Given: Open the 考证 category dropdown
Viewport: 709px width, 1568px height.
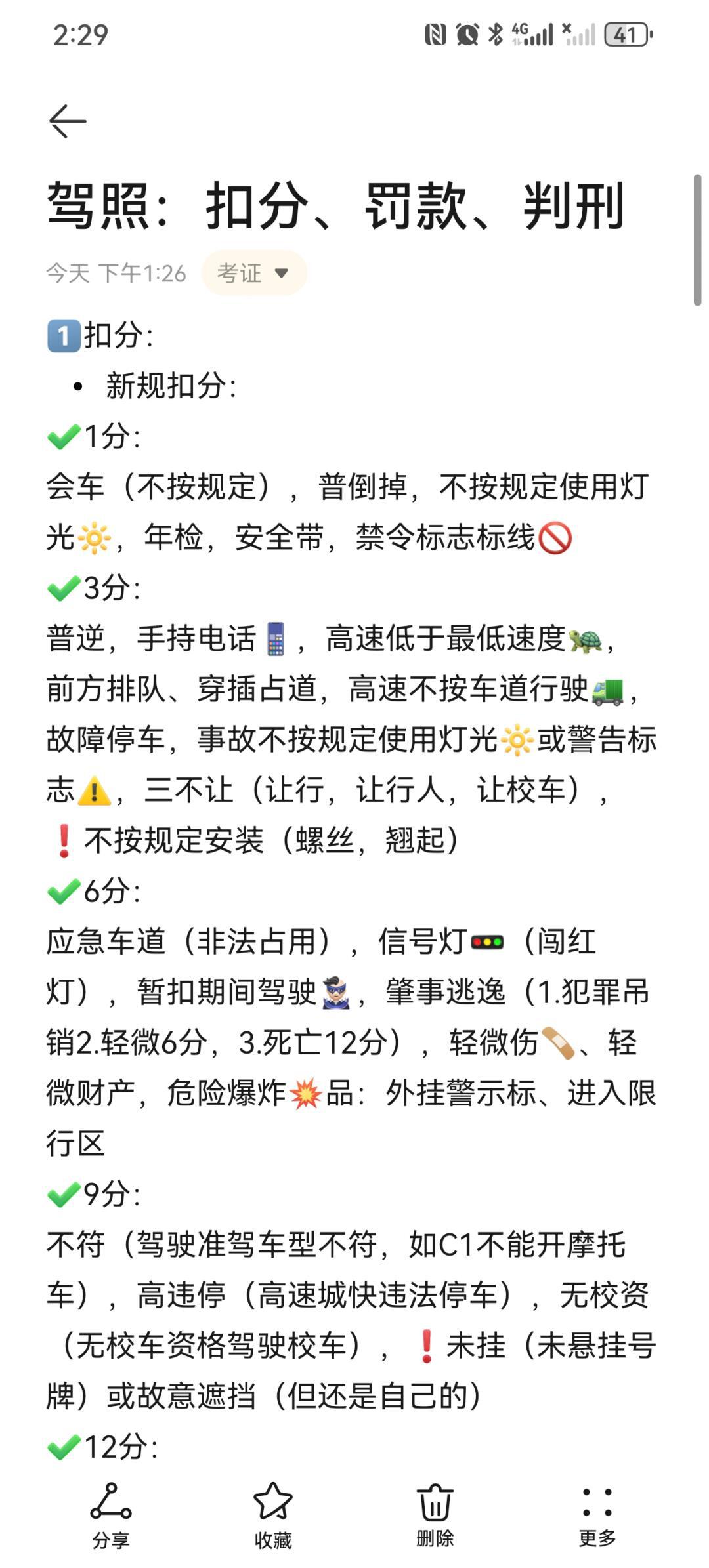Looking at the screenshot, I should point(254,273).
